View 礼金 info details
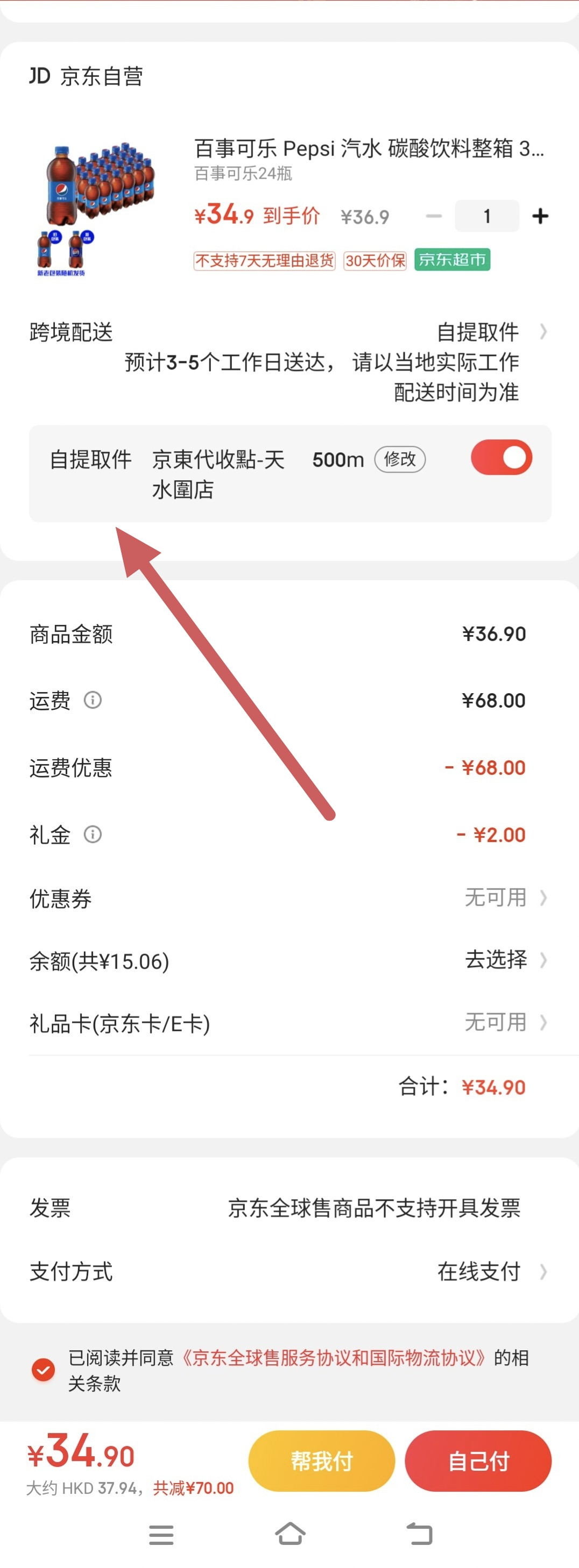 click(93, 834)
